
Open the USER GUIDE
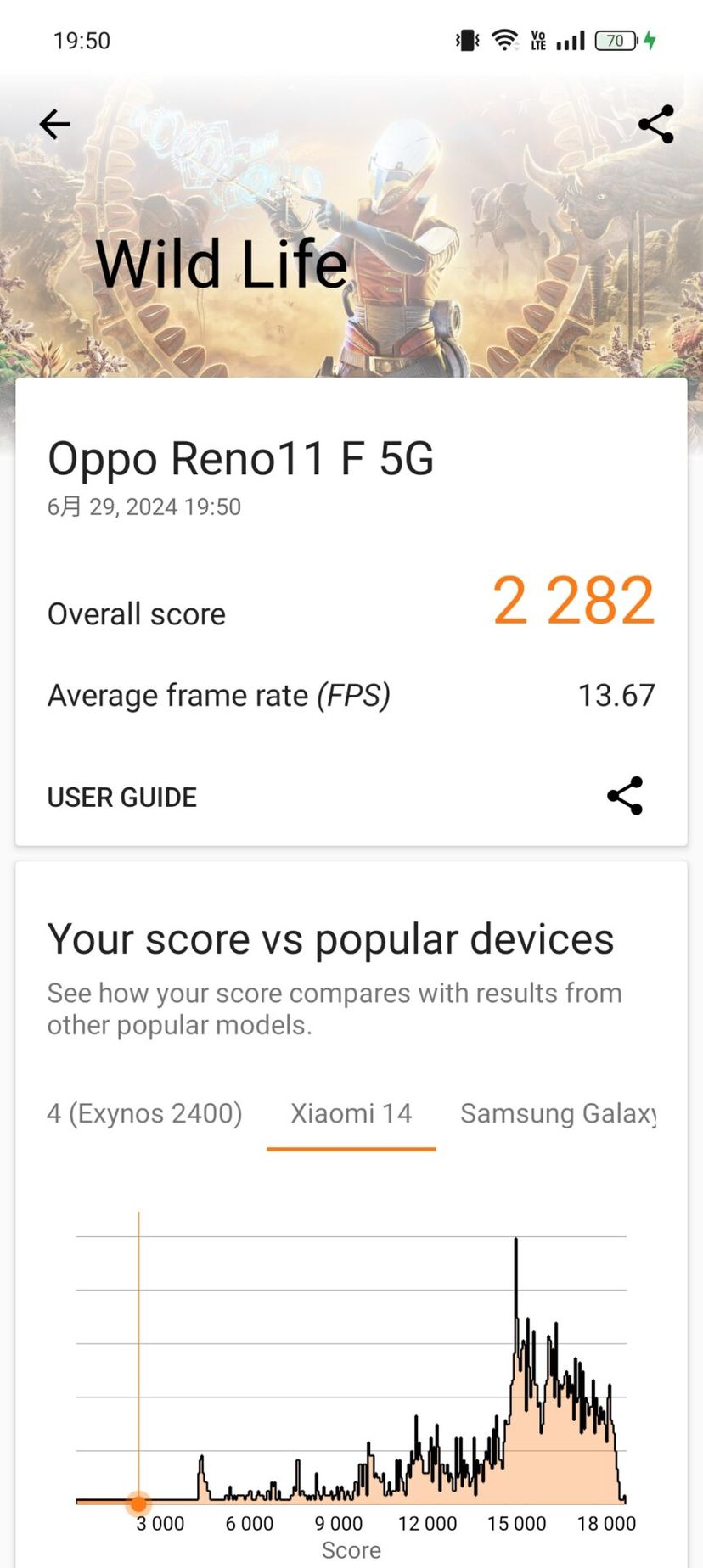[x=122, y=797]
